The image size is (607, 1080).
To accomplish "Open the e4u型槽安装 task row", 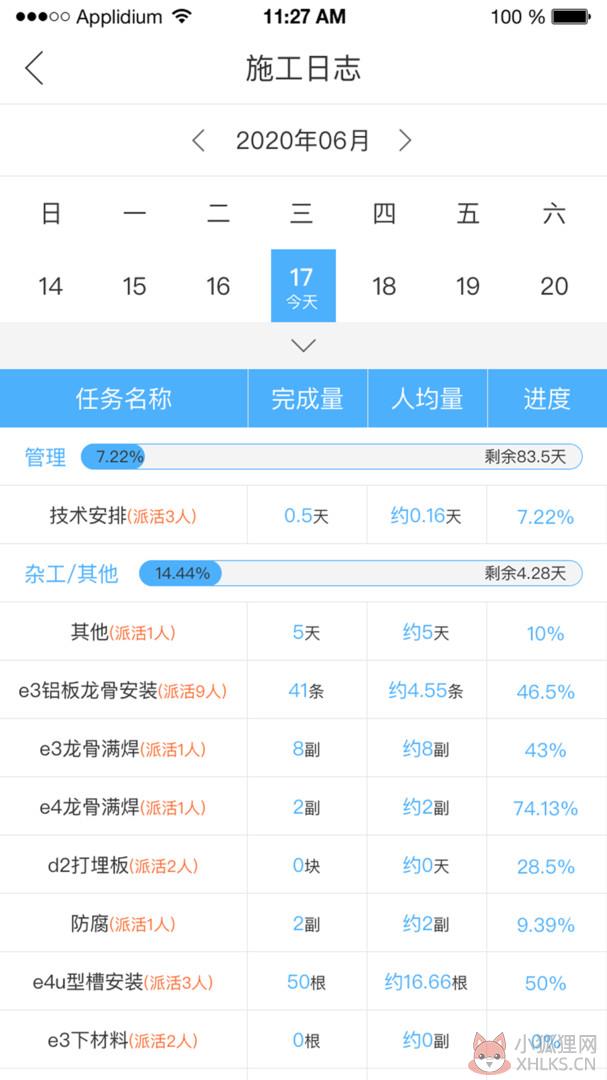I will 303,982.
